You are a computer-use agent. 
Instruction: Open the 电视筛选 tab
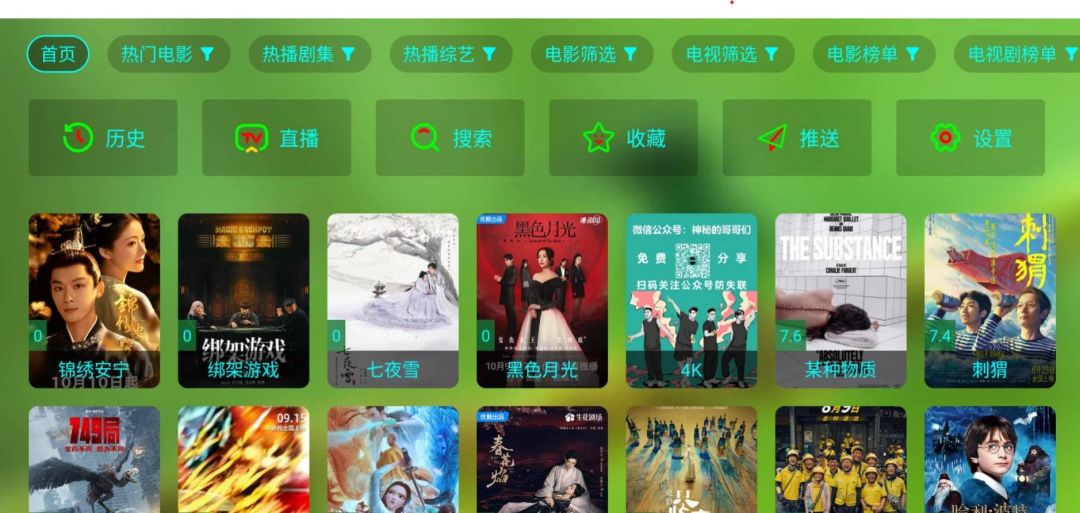[732, 54]
